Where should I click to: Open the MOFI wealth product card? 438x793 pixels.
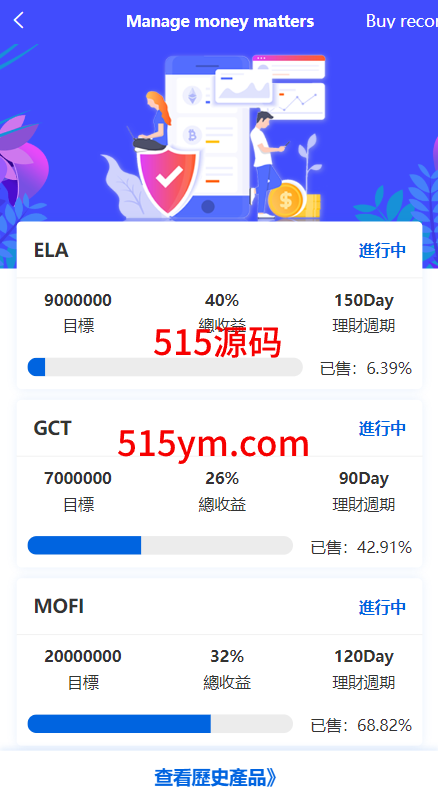(x=220, y=662)
